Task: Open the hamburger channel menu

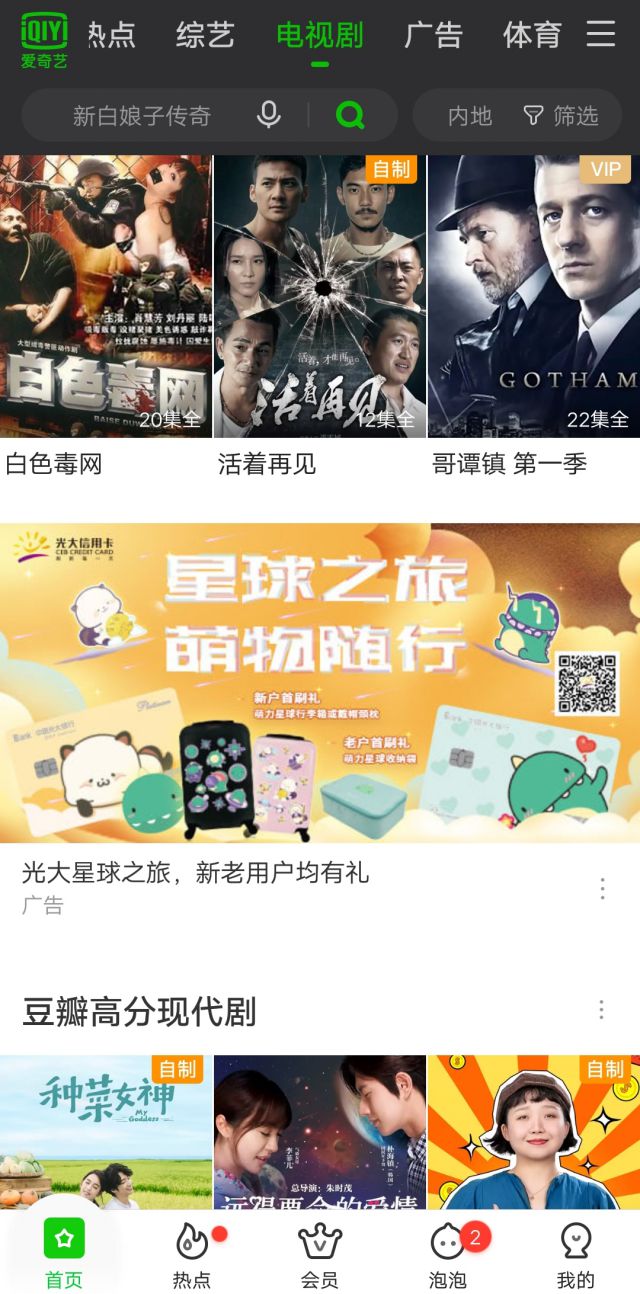Action: pos(600,34)
